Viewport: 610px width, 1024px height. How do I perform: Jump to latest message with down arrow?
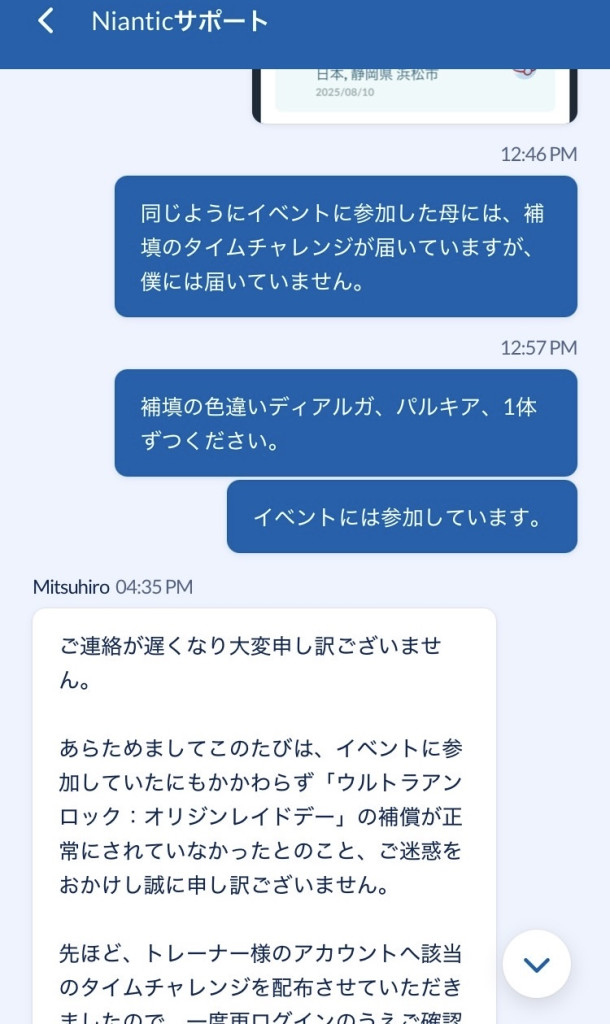537,964
